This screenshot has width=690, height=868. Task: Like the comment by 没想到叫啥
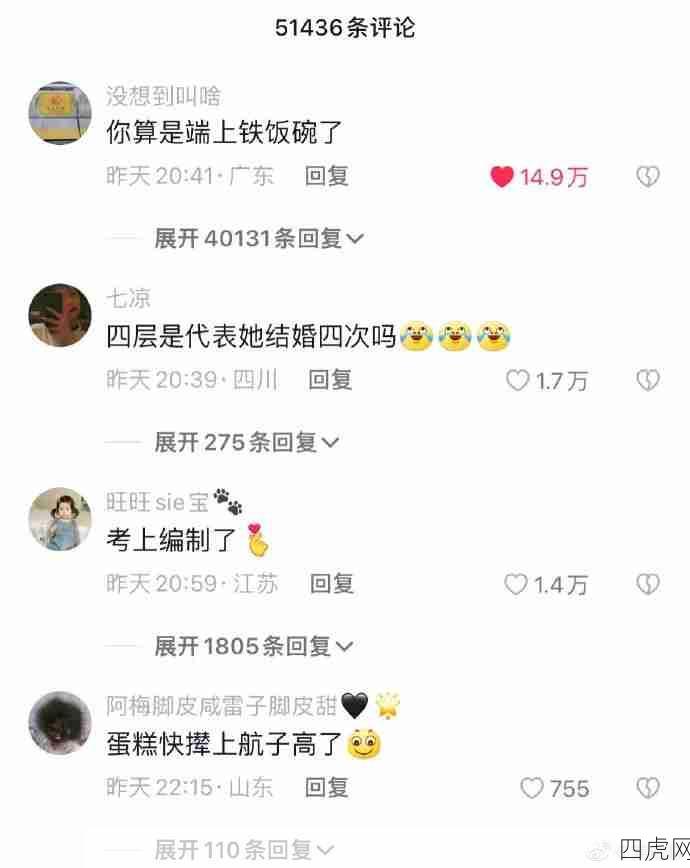502,177
